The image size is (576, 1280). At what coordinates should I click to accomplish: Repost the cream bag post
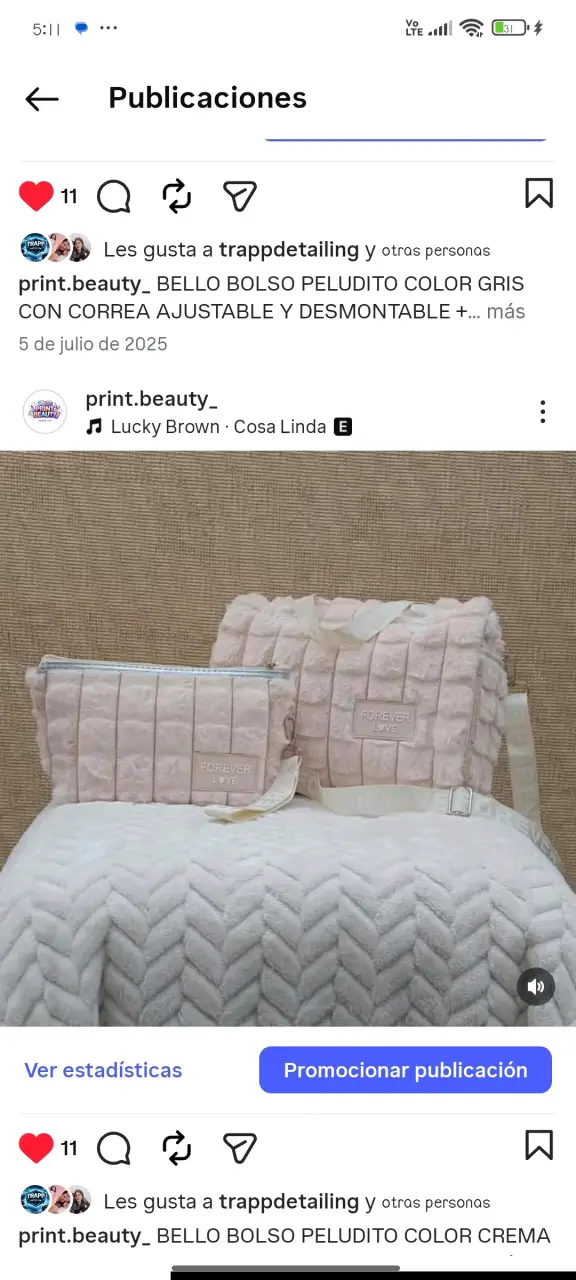click(x=177, y=1148)
